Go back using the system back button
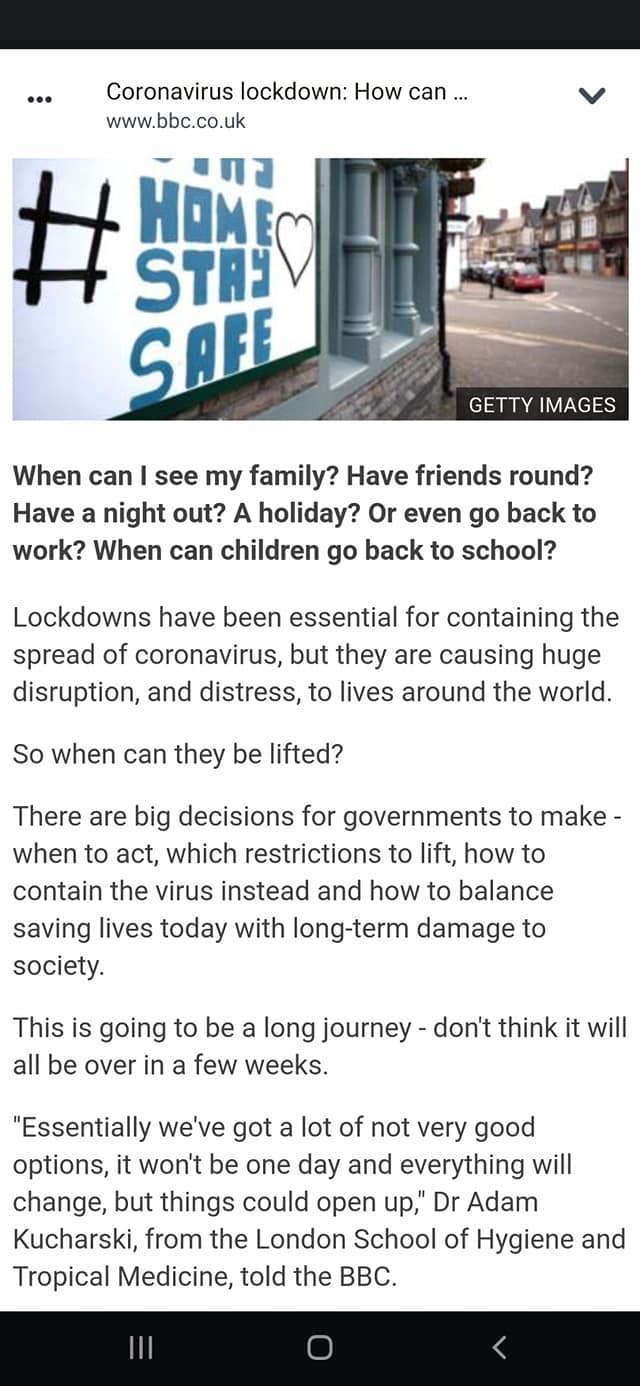The image size is (640, 1386). click(499, 1348)
